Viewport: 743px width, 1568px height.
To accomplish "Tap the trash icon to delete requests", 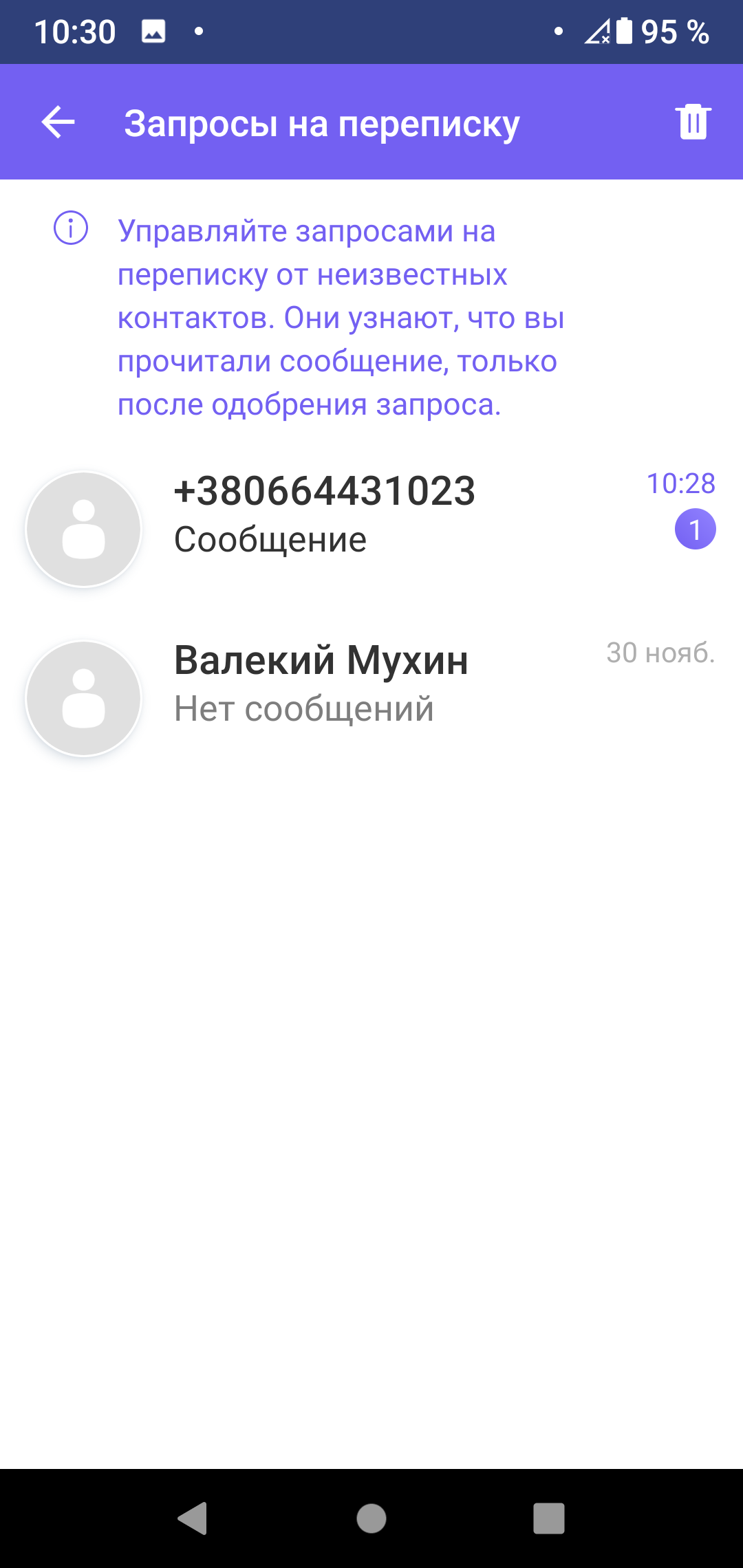I will click(693, 122).
